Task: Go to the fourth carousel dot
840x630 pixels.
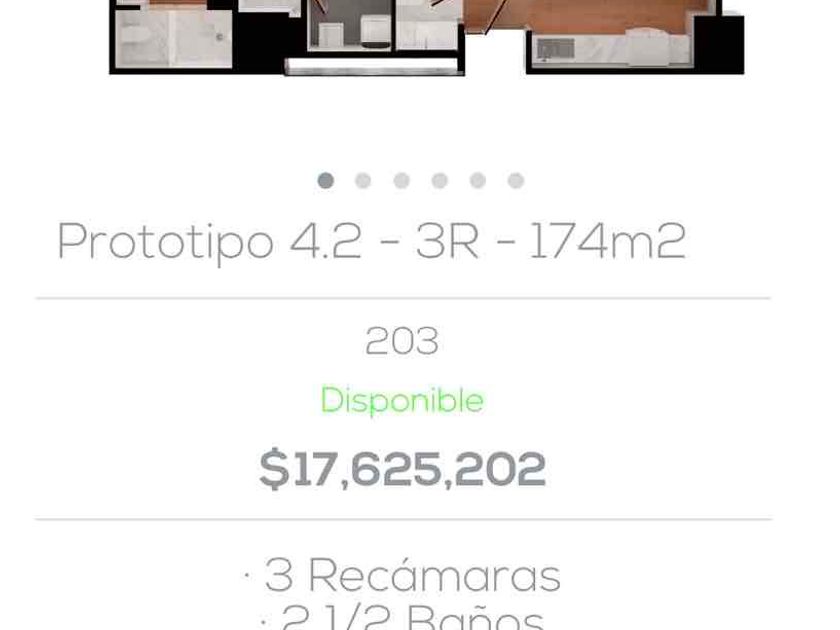Action: pos(439,181)
